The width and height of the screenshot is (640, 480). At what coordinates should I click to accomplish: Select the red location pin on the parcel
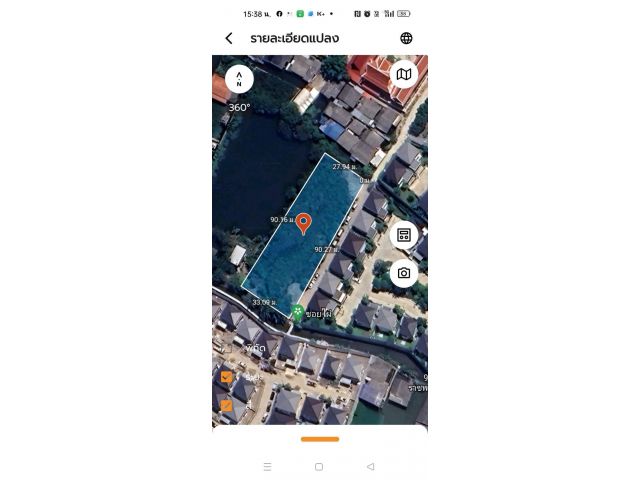(x=304, y=223)
